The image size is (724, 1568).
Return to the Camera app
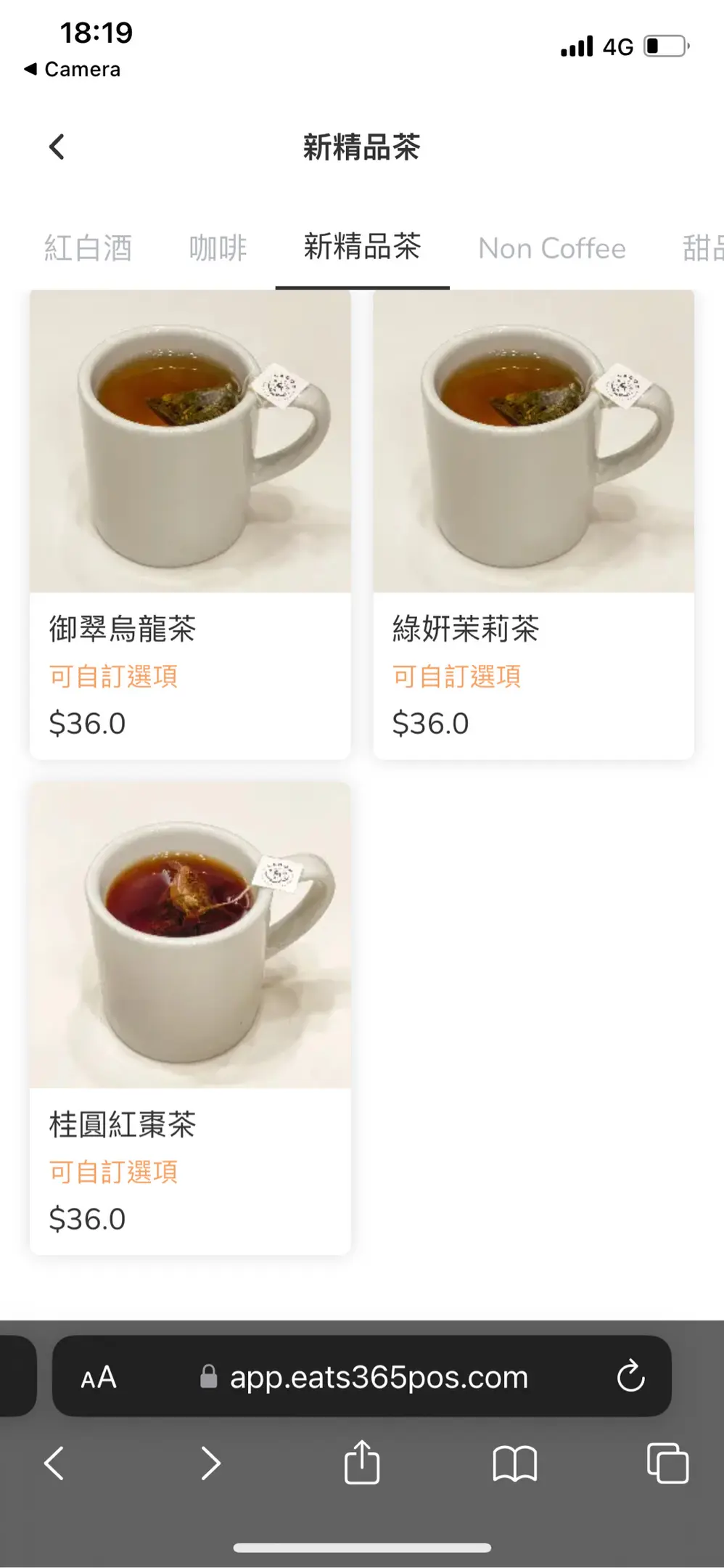73,70
